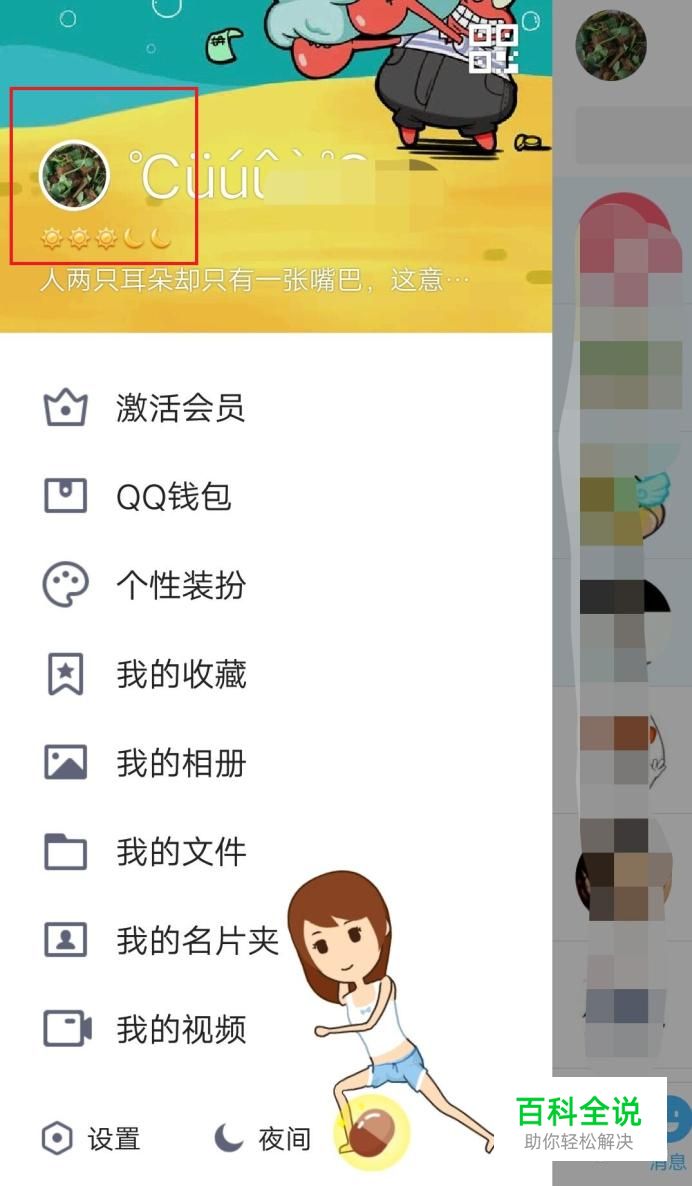The height and width of the screenshot is (1186, 692).
Task: Go to 个性装扮 personalization
Action: (180, 585)
